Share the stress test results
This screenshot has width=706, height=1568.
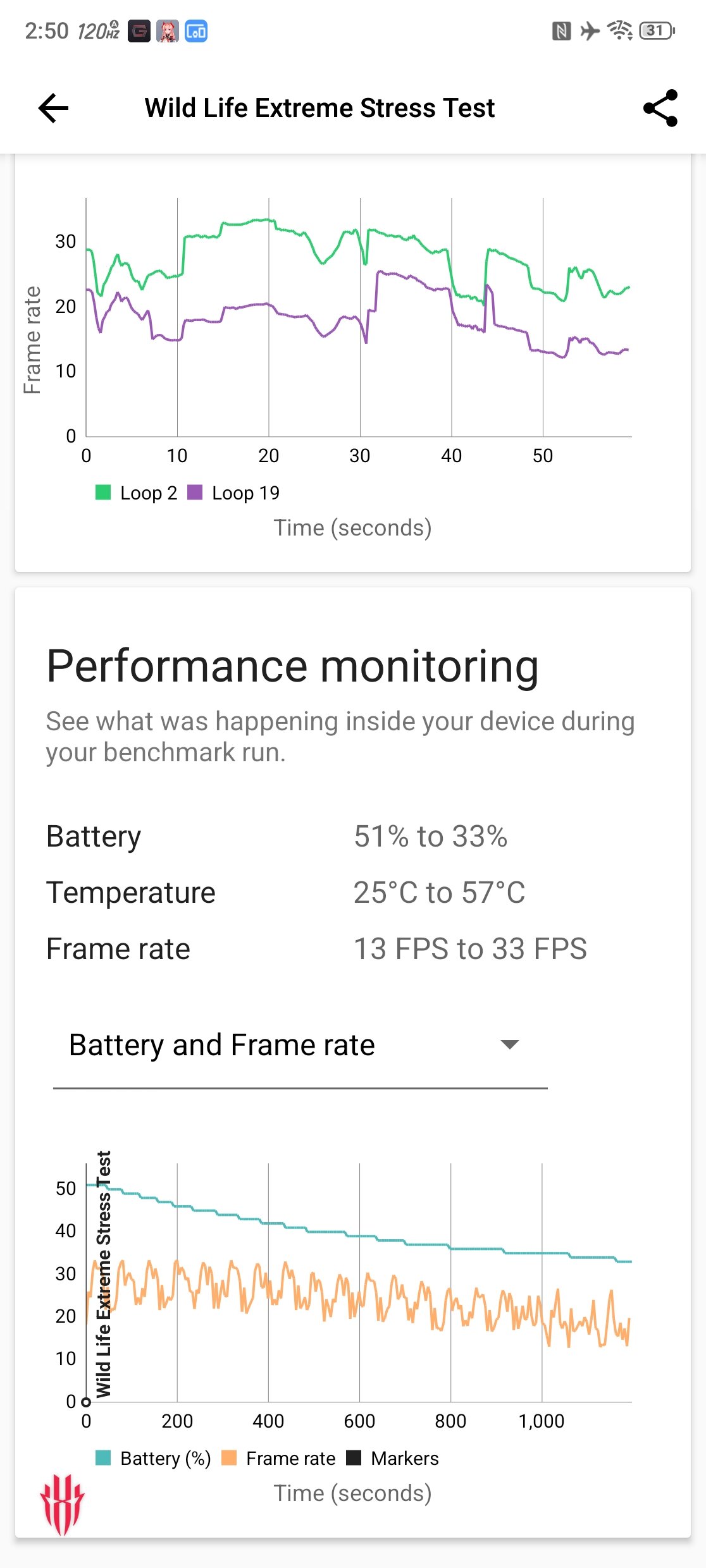(660, 108)
